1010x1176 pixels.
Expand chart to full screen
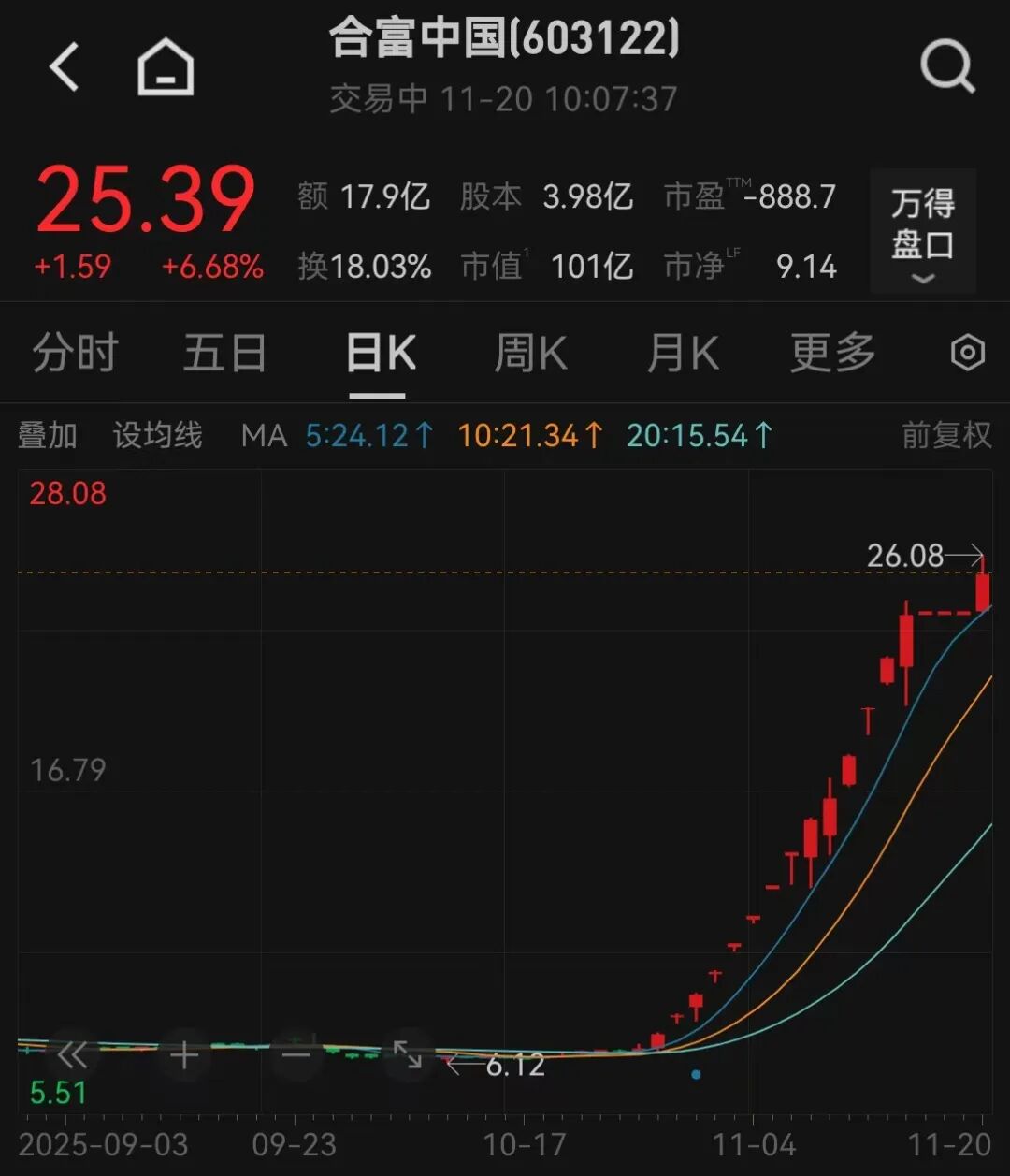408,1055
